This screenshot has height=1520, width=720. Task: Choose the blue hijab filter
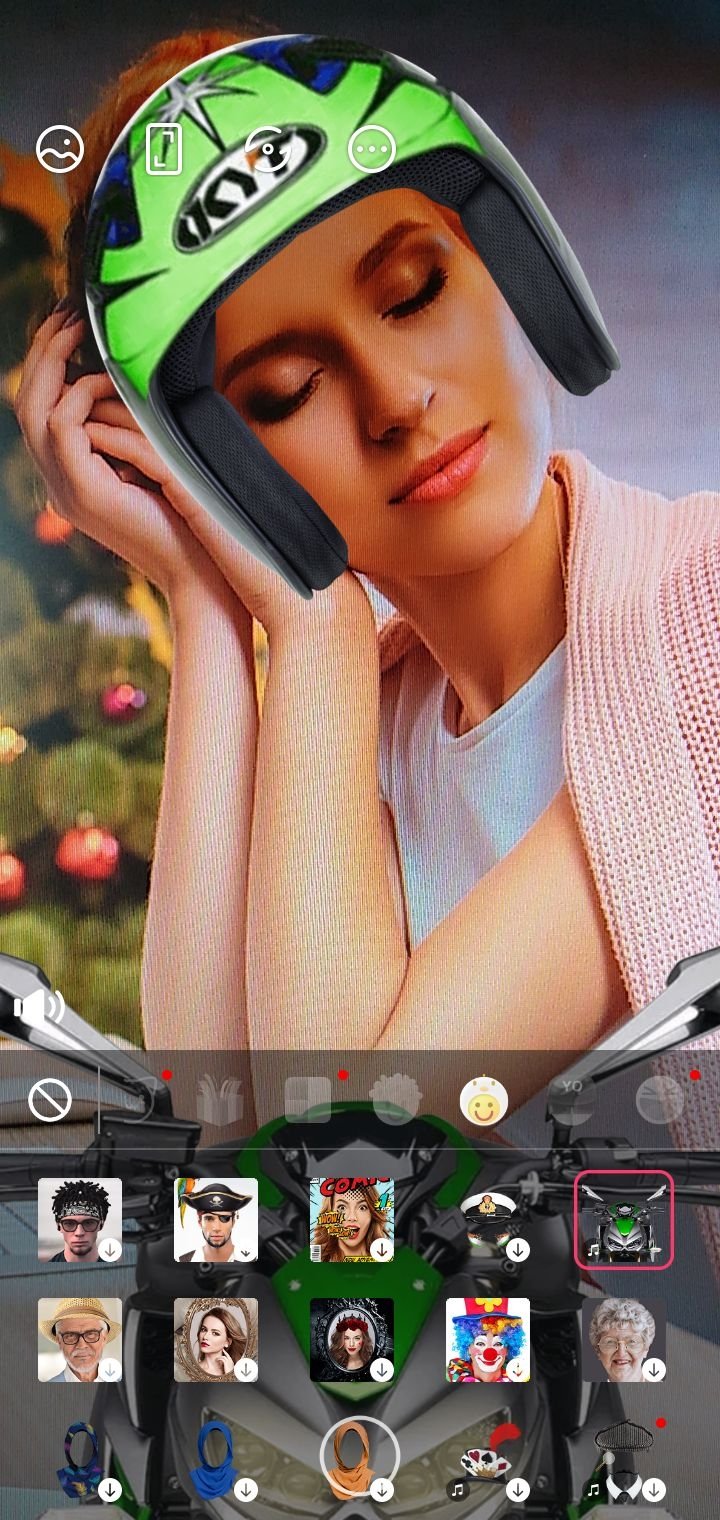216,1460
